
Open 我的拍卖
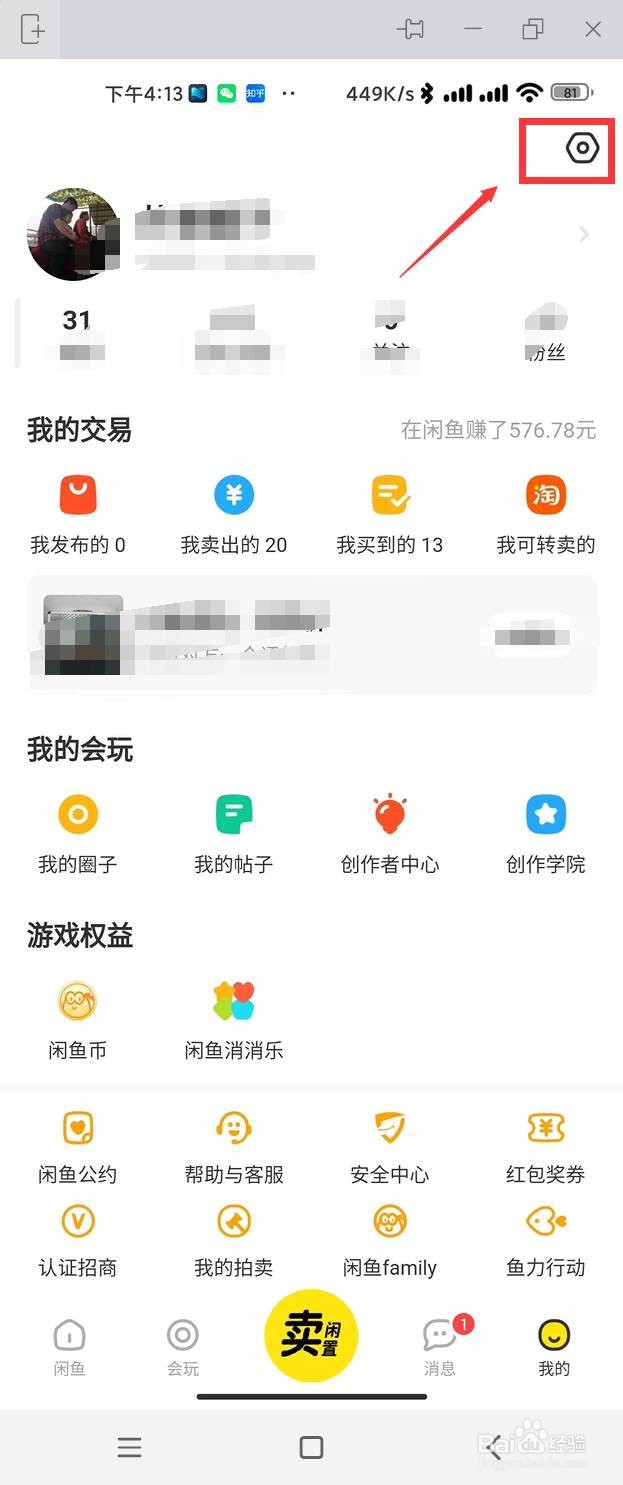pyautogui.click(x=234, y=1240)
